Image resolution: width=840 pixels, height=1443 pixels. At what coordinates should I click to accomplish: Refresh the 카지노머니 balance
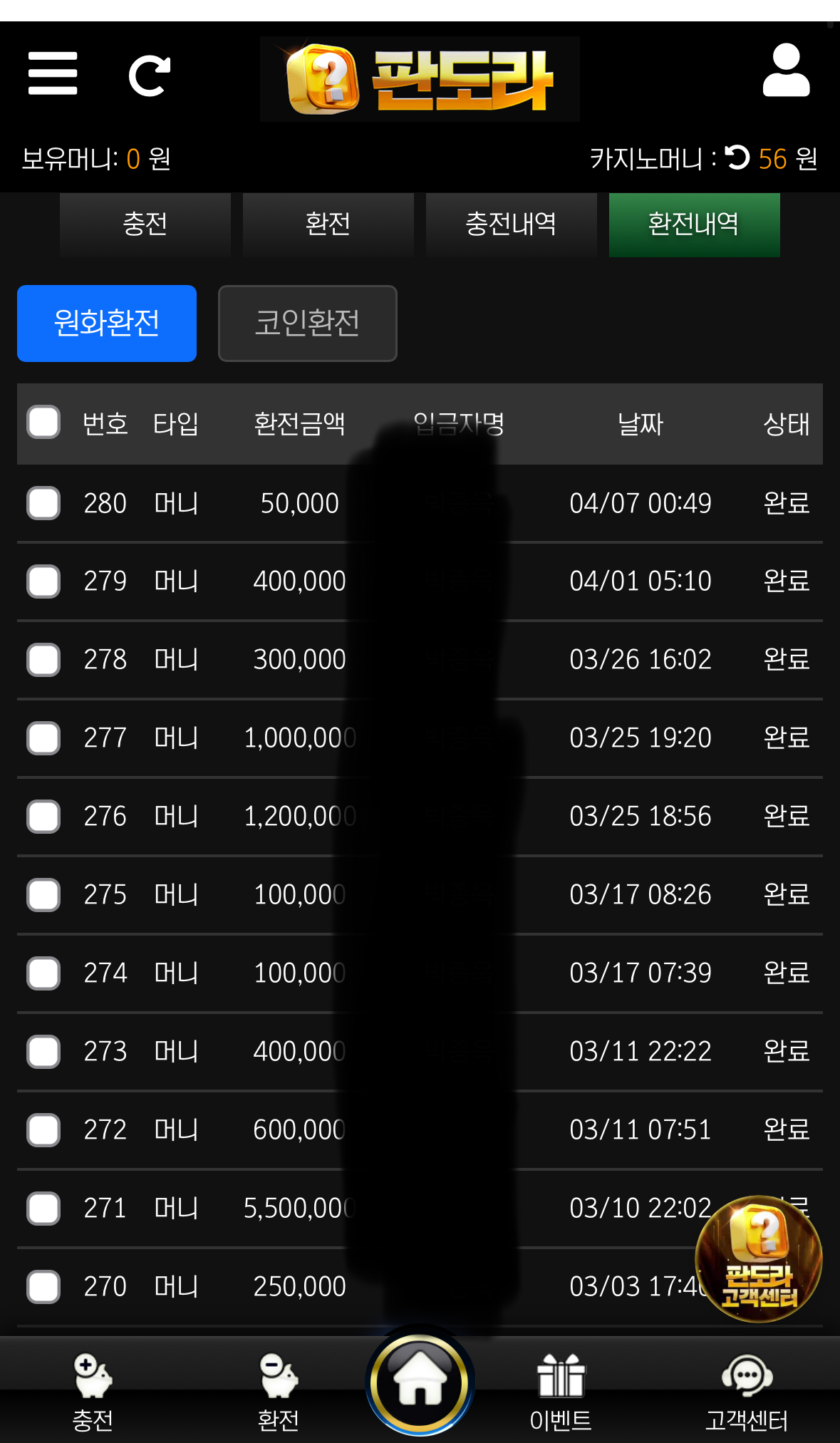[x=737, y=157]
